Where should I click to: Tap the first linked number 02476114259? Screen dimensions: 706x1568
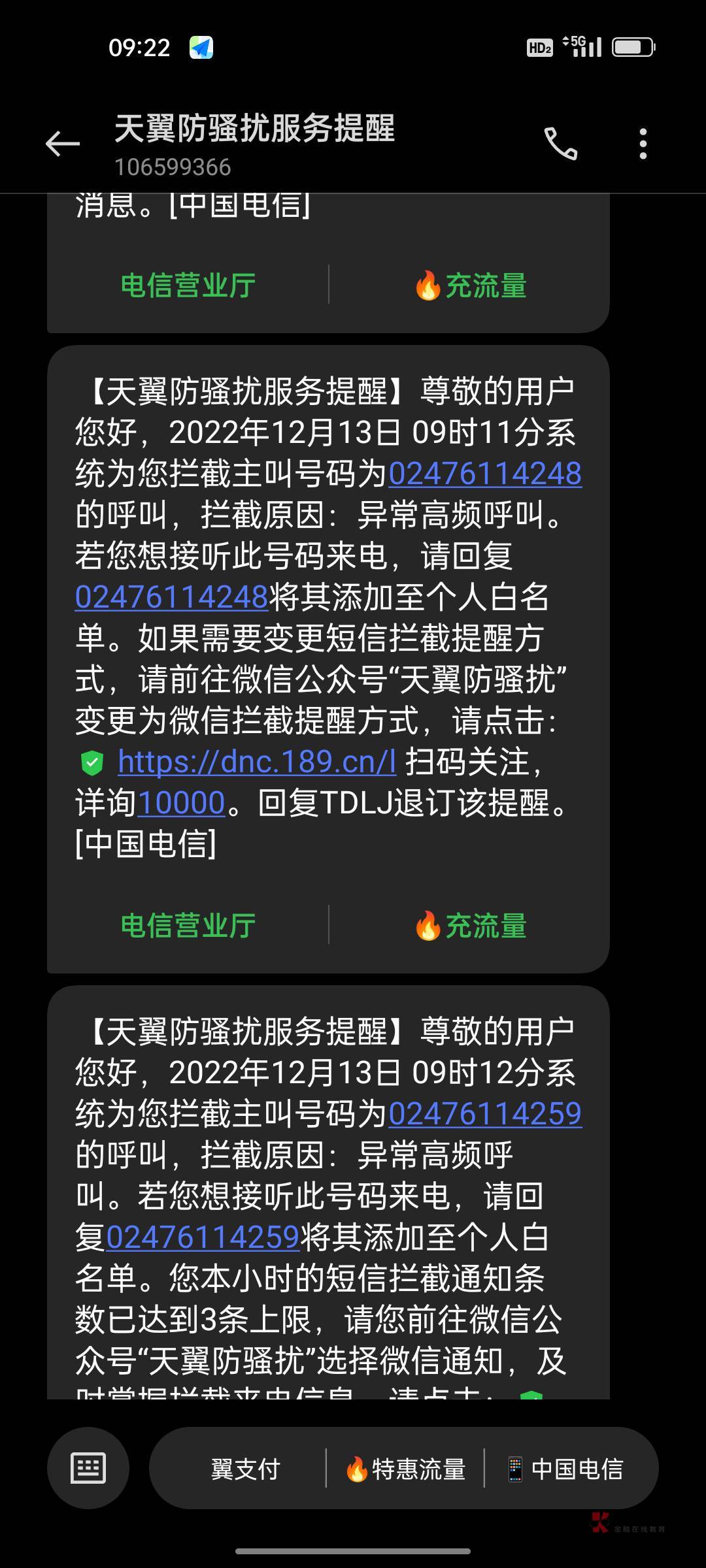click(x=485, y=1114)
